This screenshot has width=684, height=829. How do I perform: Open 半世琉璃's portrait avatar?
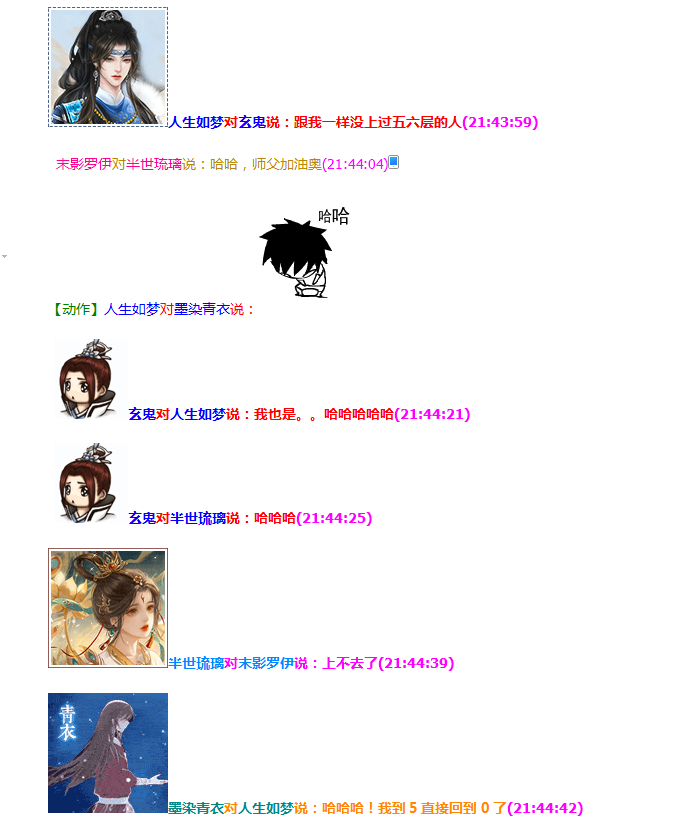click(x=108, y=608)
